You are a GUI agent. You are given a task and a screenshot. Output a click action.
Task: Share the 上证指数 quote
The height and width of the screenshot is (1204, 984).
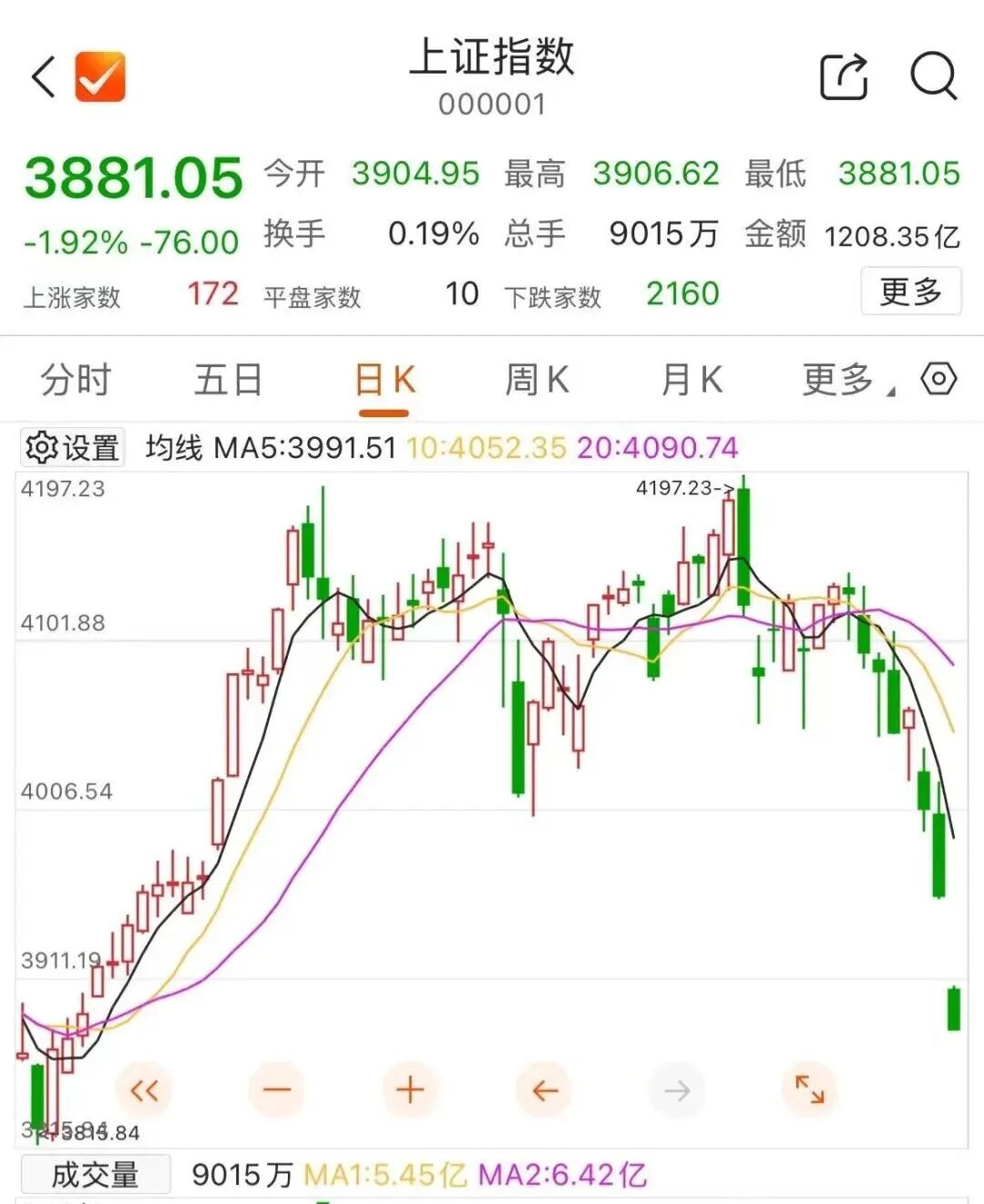[x=844, y=77]
